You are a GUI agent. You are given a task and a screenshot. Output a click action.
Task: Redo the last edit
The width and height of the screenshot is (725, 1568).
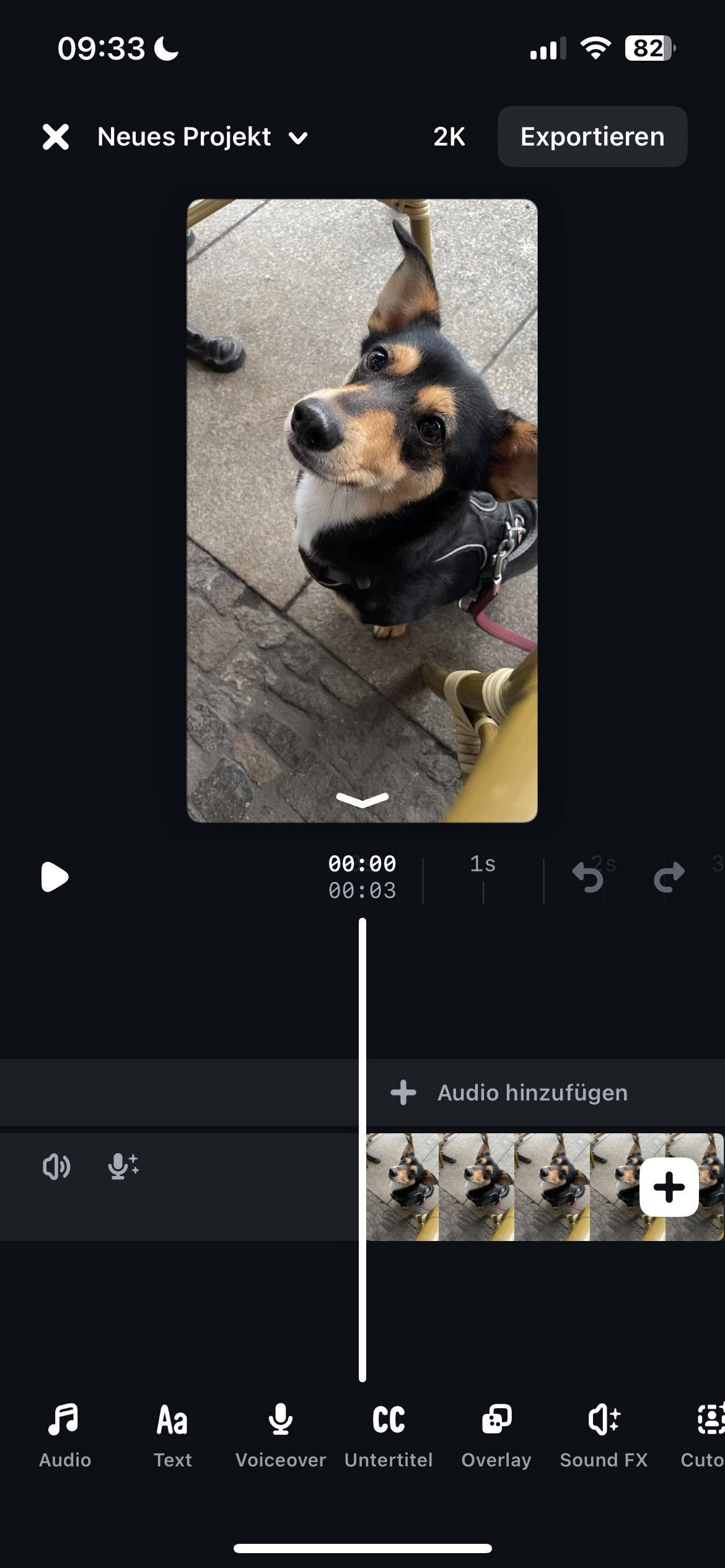(x=669, y=877)
